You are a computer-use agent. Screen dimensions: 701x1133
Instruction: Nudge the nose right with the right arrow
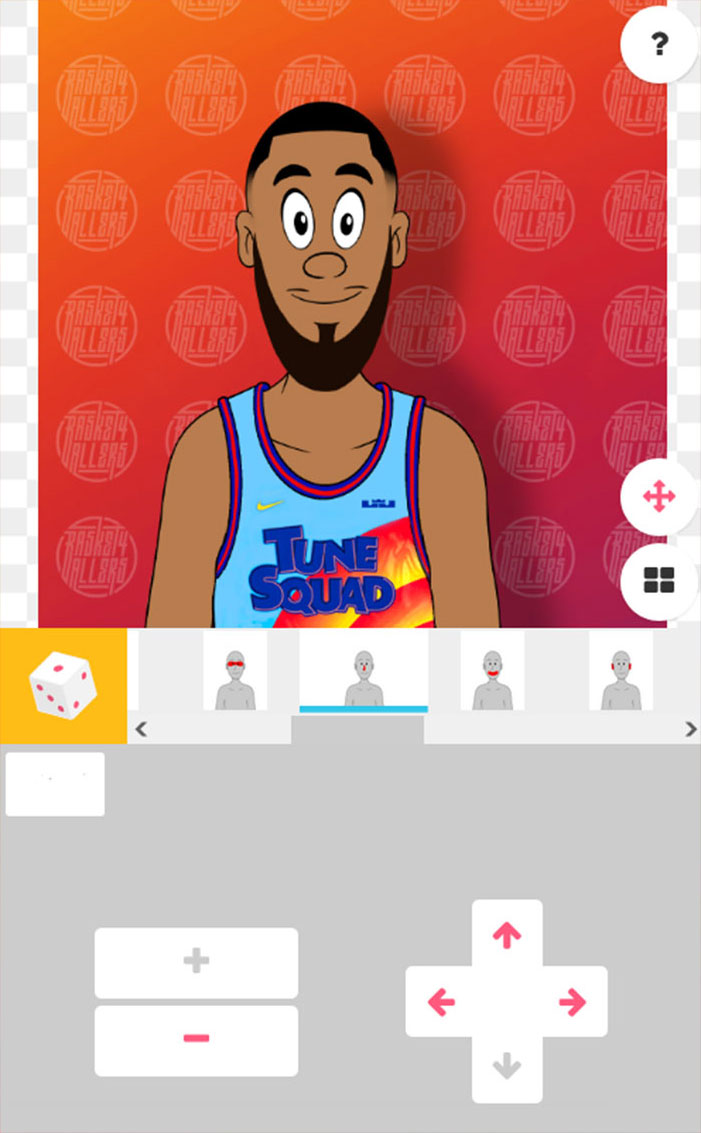click(x=572, y=1001)
